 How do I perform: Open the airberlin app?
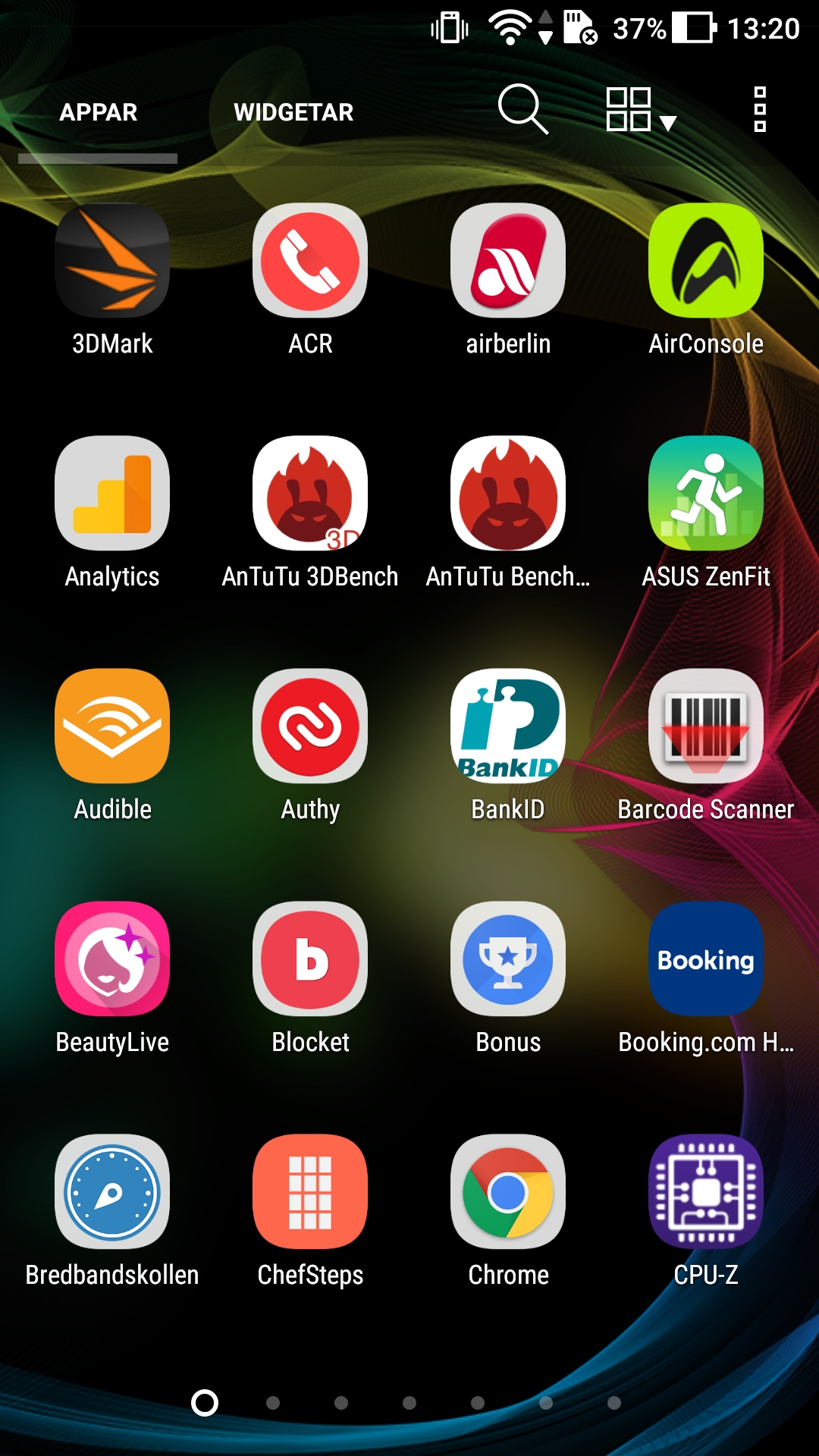508,261
